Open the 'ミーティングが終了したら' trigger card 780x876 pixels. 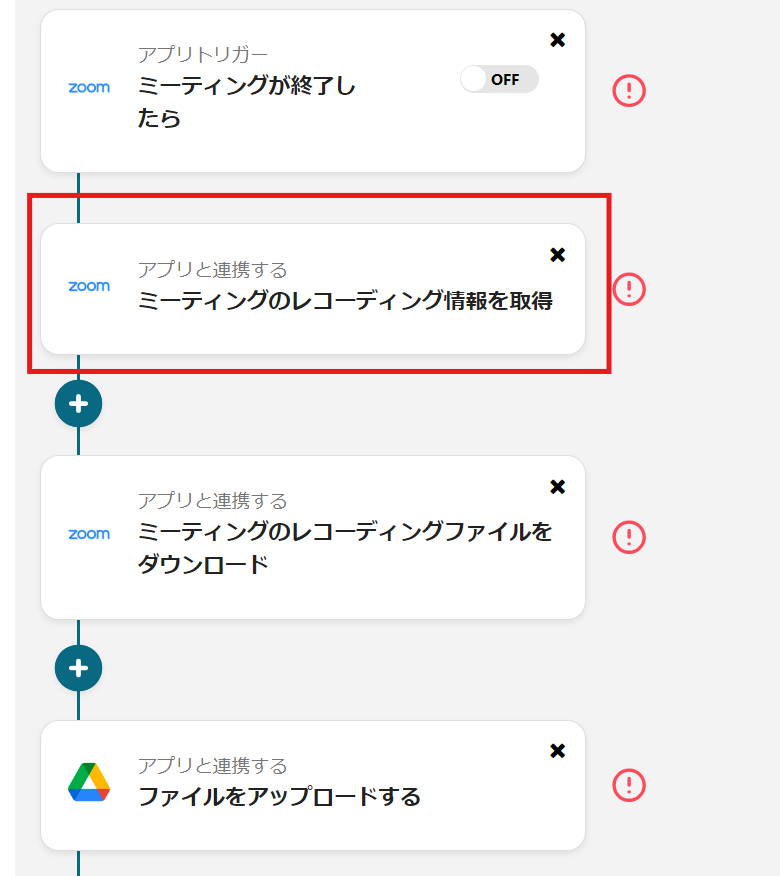(x=246, y=101)
